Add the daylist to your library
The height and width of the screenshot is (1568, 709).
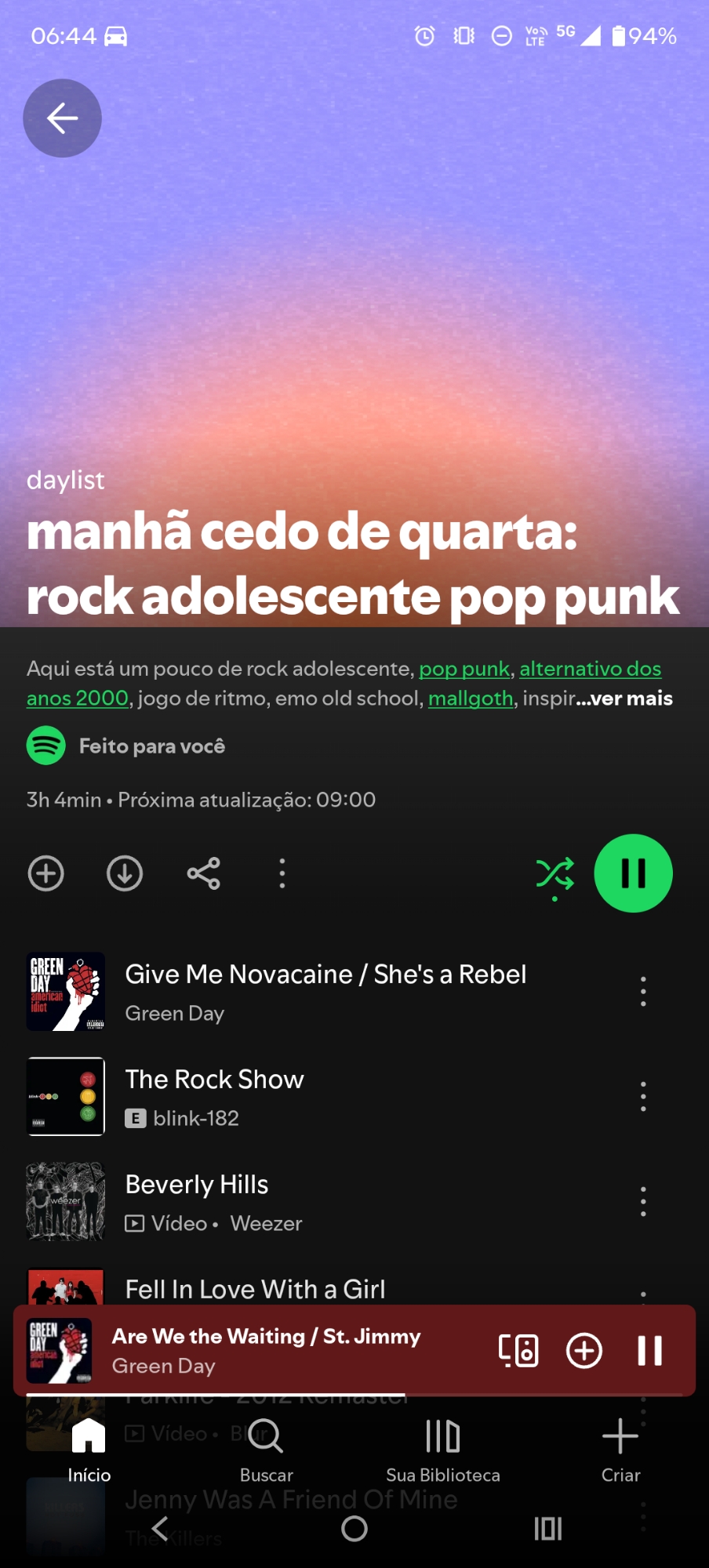click(46, 873)
